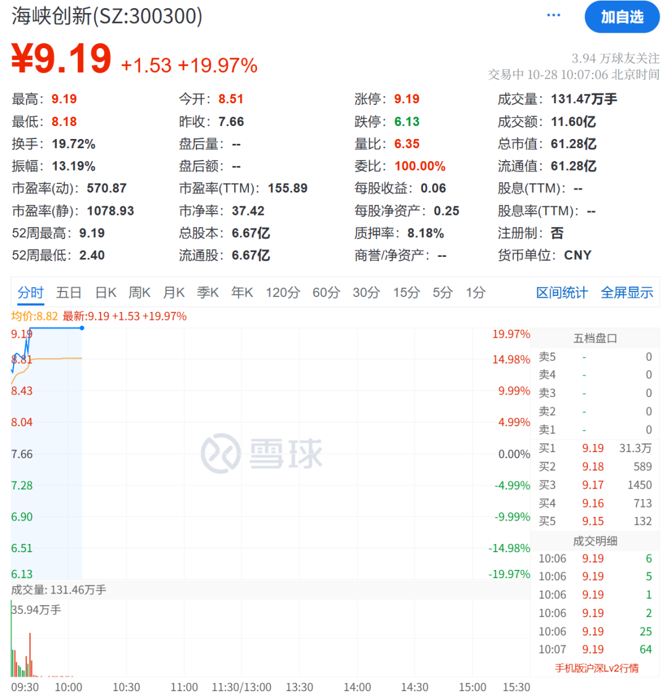The image size is (667, 696).
Task: Show the 月K chart
Action: (x=174, y=293)
